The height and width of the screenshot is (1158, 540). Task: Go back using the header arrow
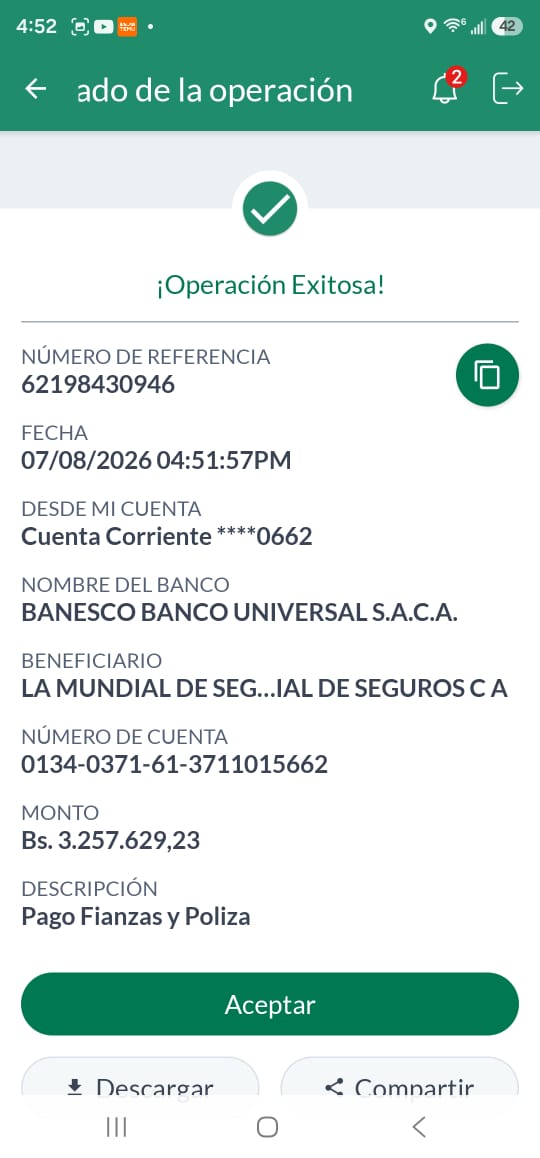[x=35, y=89]
